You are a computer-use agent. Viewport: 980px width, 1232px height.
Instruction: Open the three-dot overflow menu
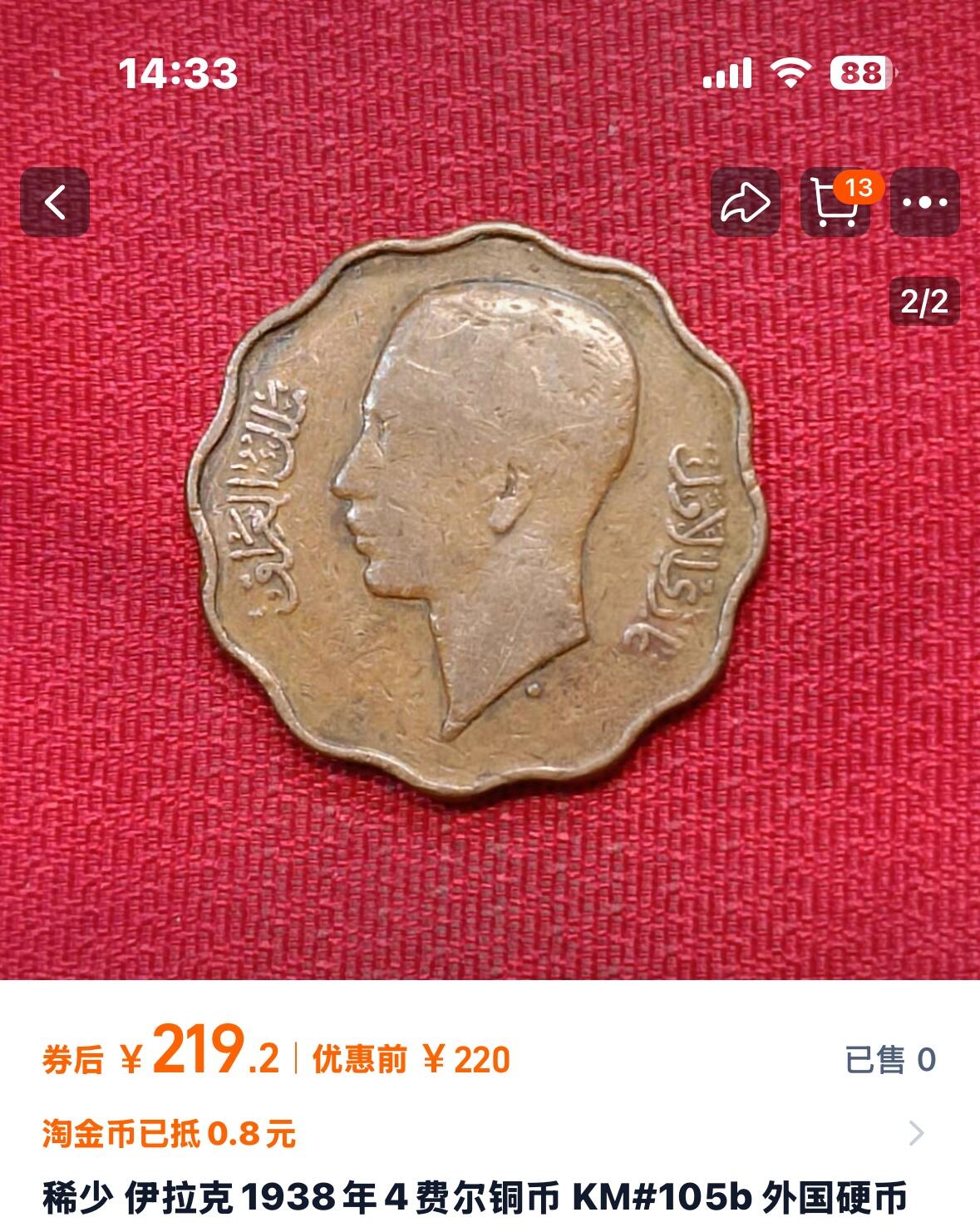click(924, 202)
